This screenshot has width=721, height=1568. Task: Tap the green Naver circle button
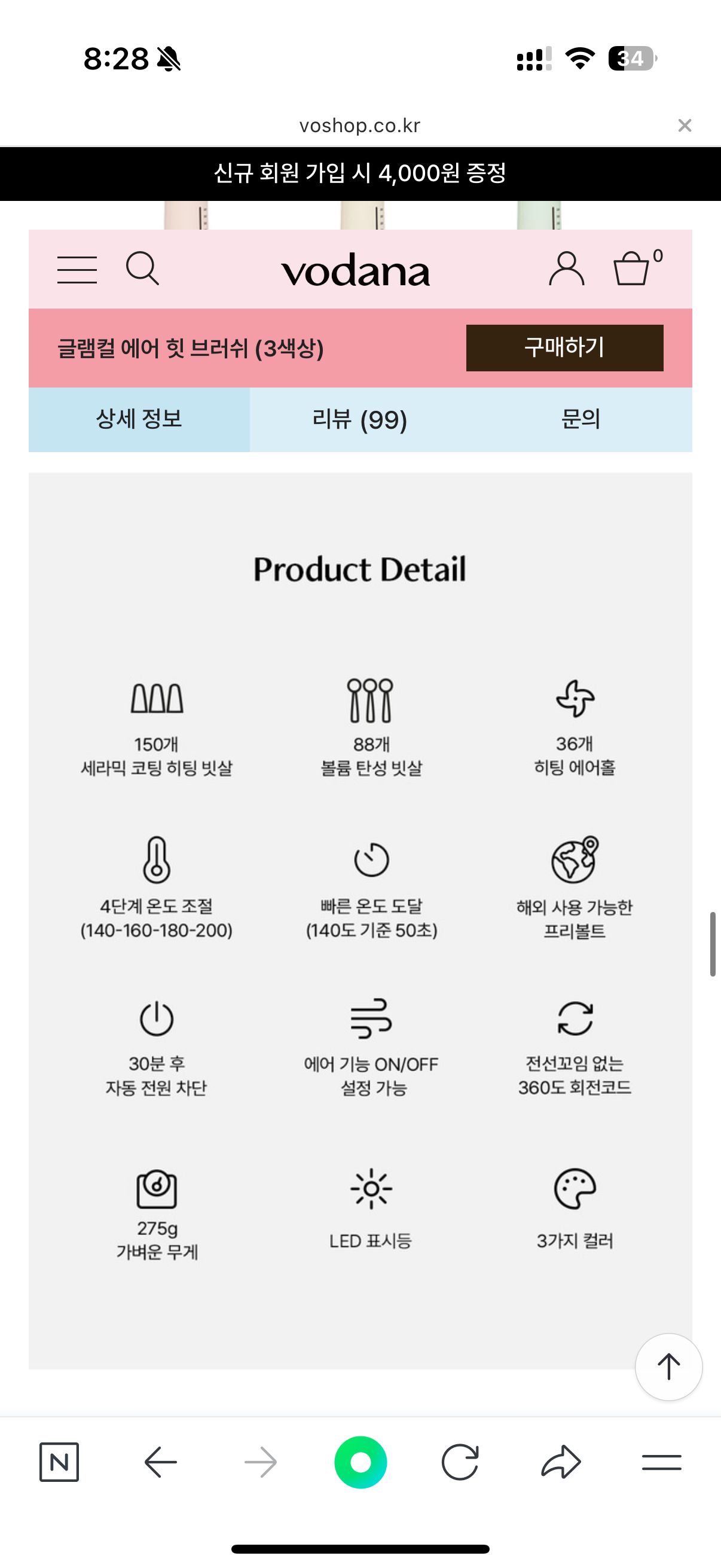tap(360, 1462)
